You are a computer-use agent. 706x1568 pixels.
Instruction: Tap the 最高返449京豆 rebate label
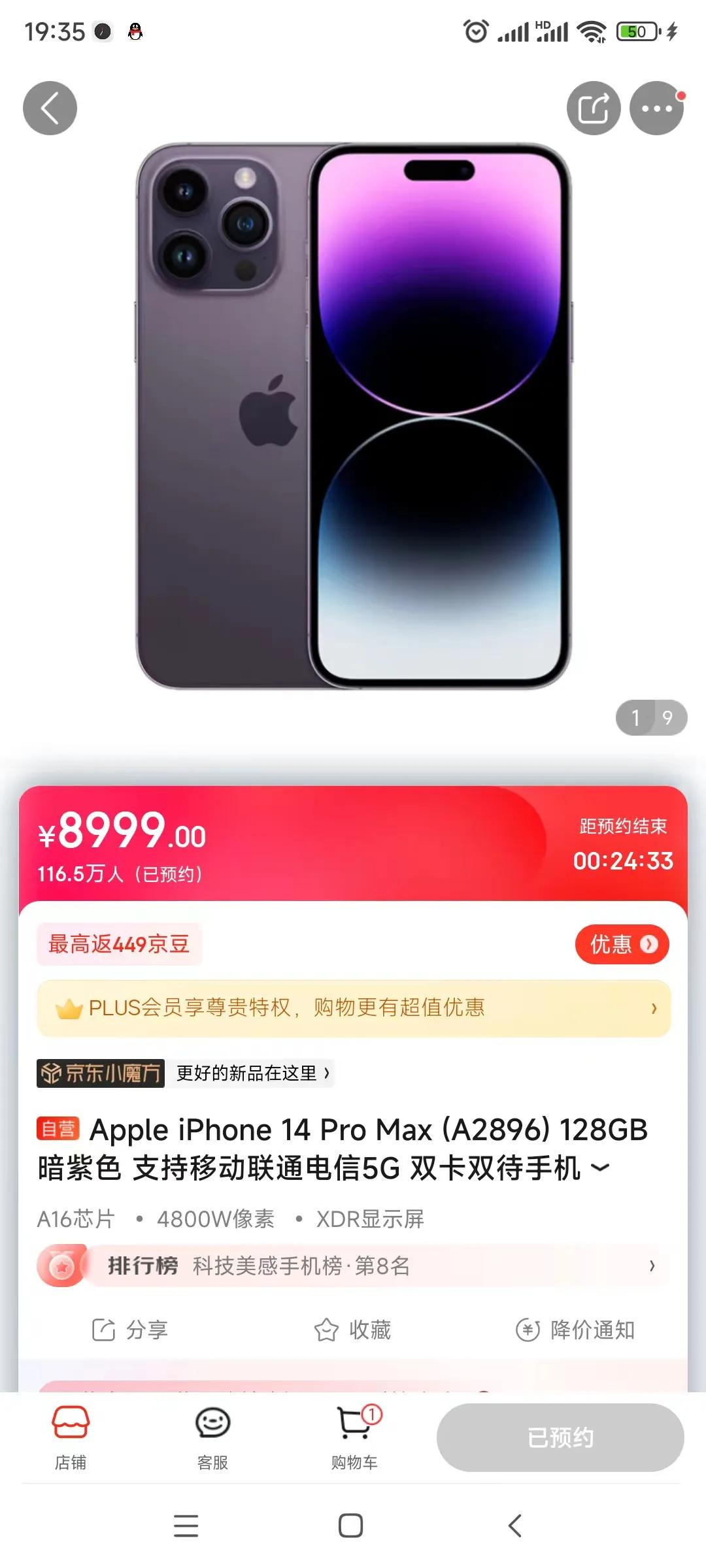pos(120,943)
